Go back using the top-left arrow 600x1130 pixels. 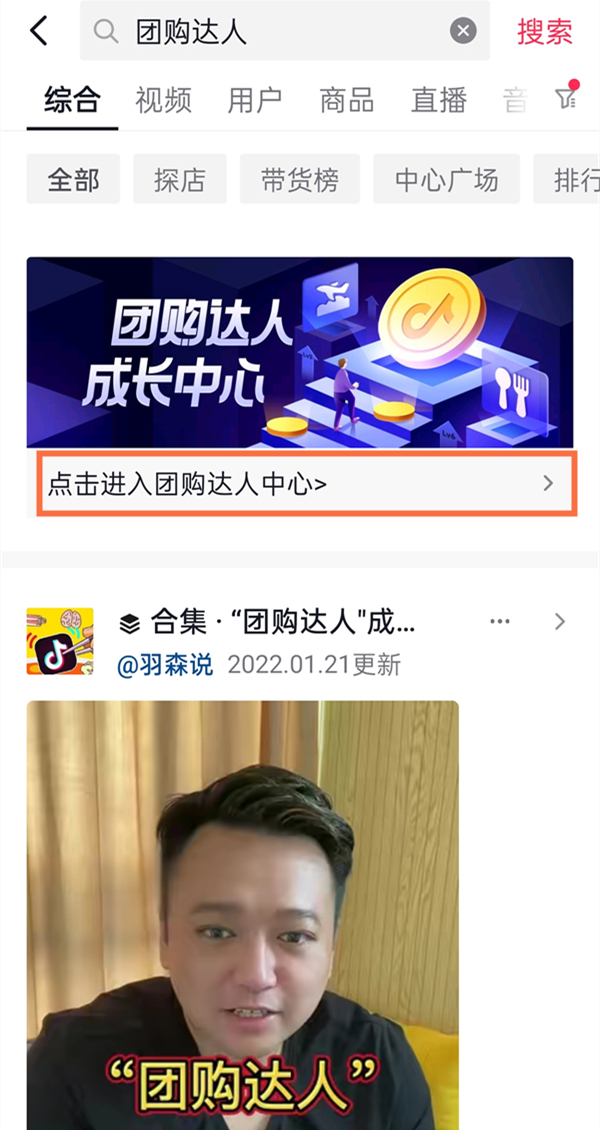click(x=38, y=31)
